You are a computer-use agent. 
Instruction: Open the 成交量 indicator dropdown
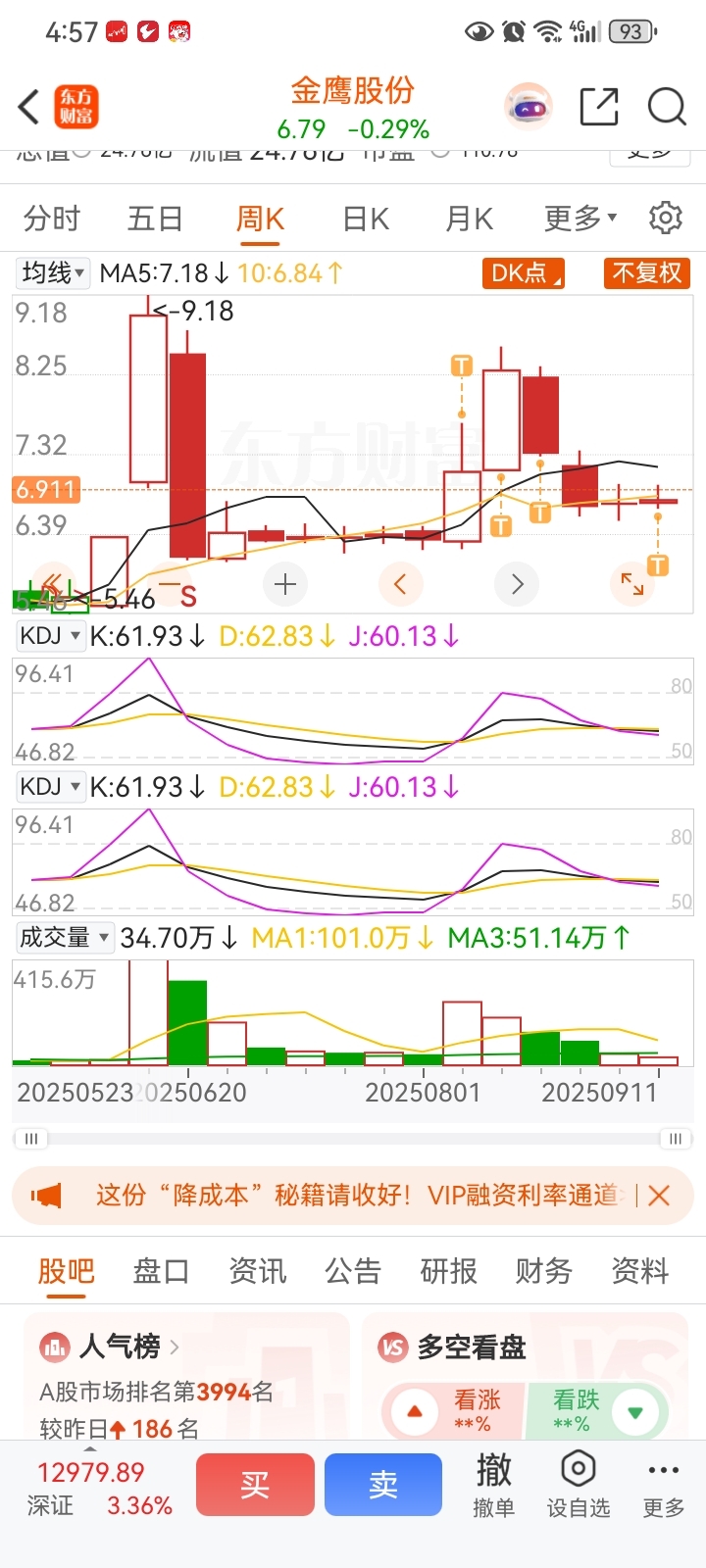tap(65, 938)
